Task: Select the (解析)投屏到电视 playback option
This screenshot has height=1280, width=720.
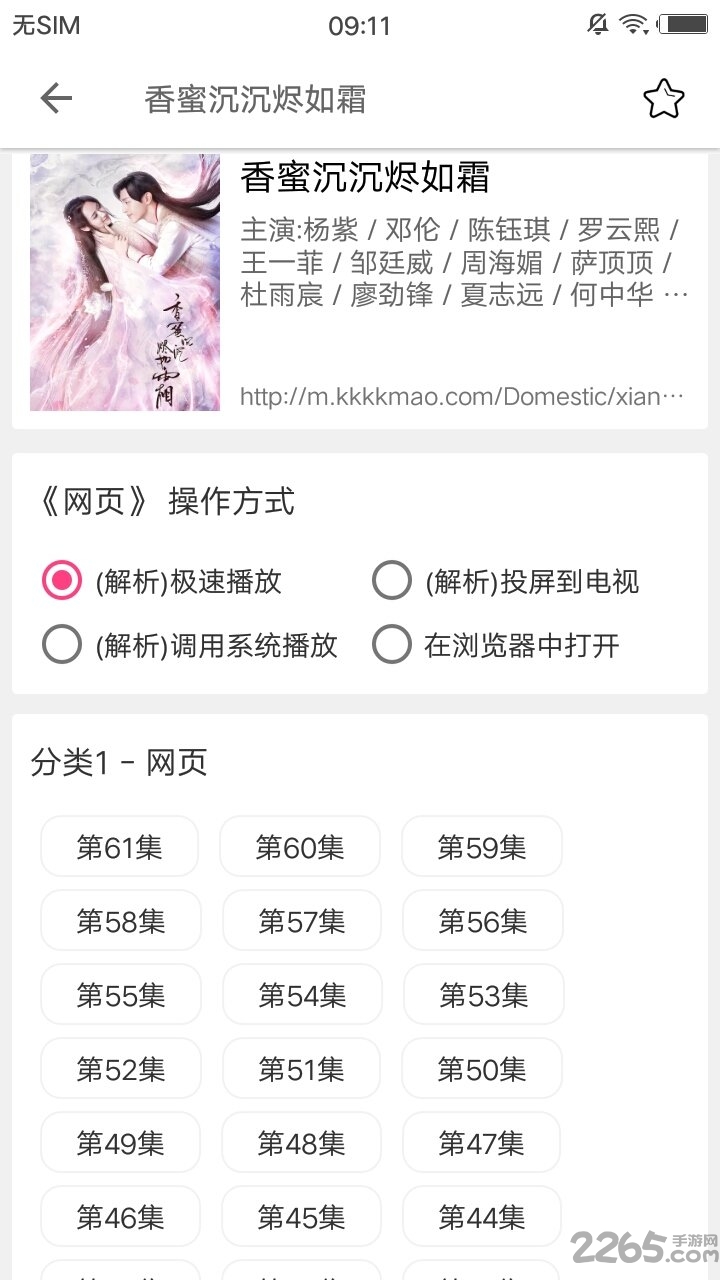Action: (391, 580)
